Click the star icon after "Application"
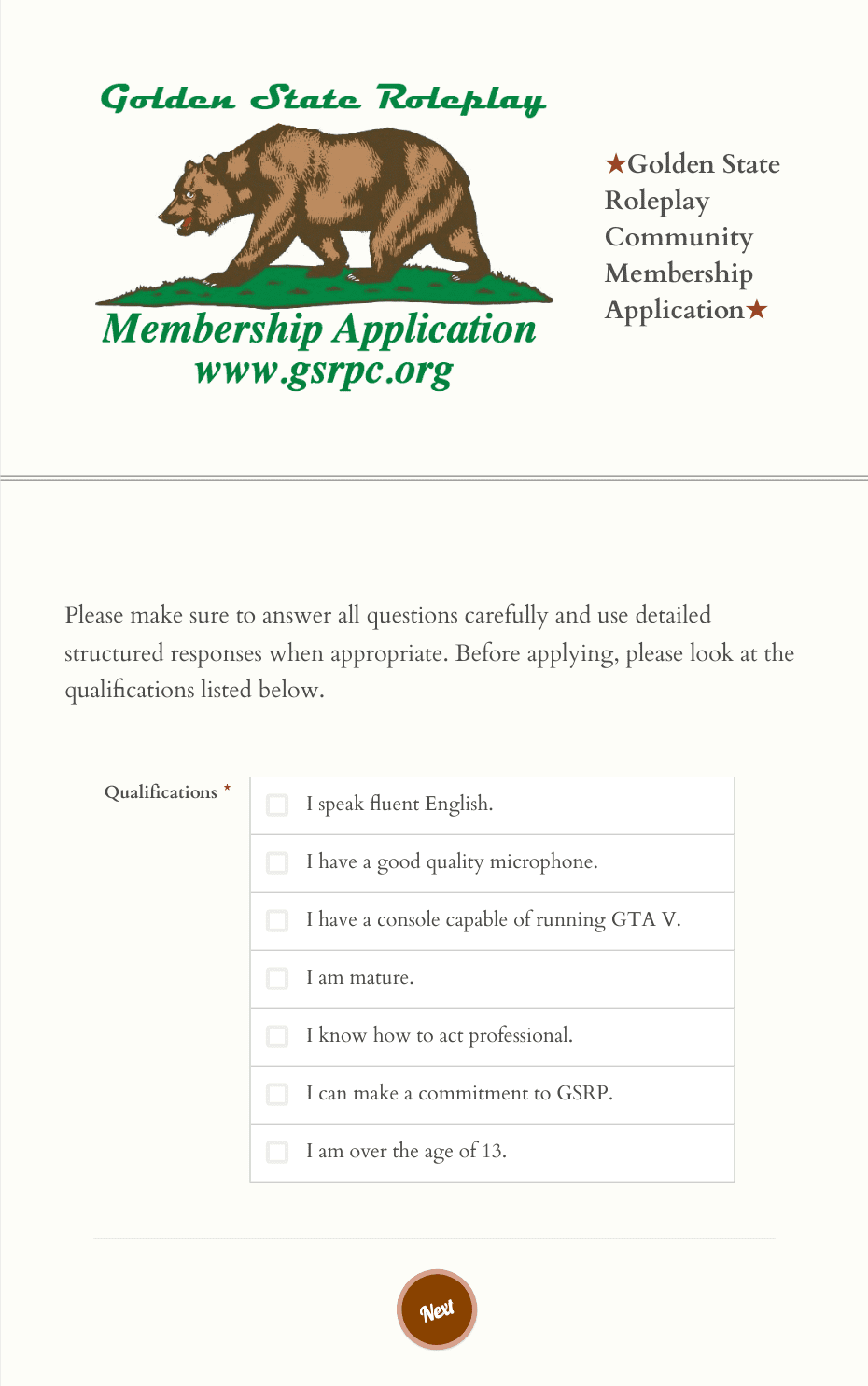Image resolution: width=868 pixels, height=1386 pixels. tap(756, 308)
